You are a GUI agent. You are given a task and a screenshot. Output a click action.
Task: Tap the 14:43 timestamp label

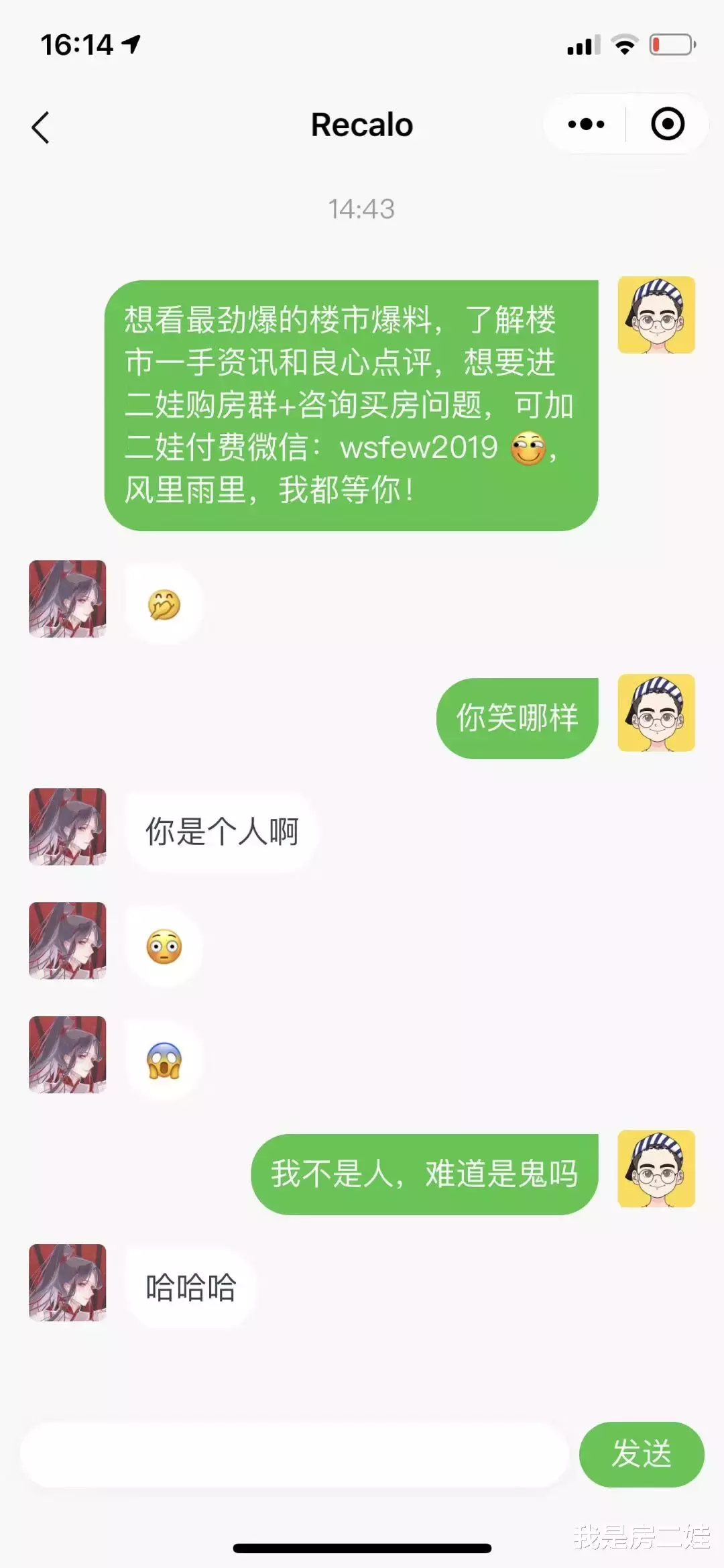362,208
